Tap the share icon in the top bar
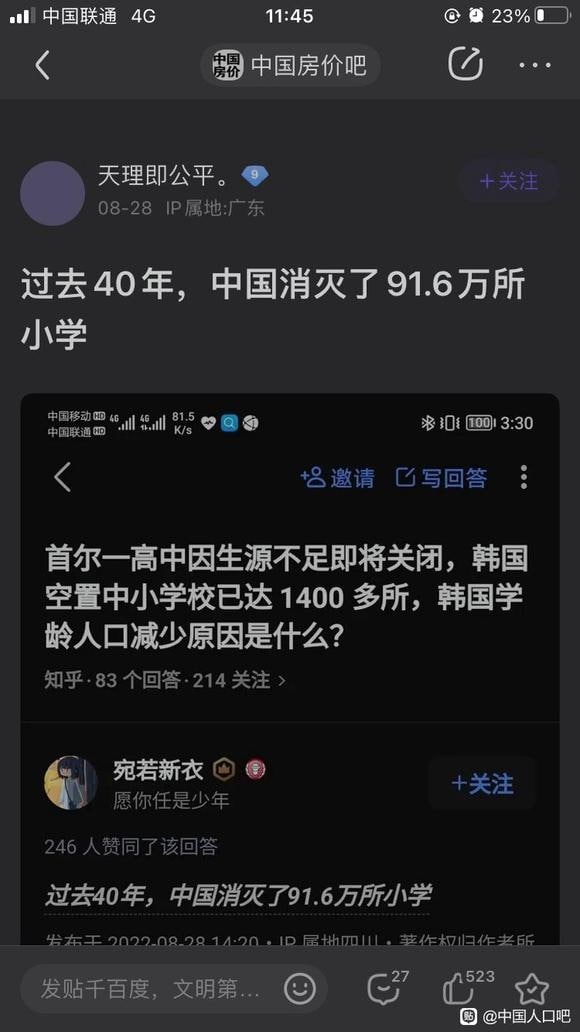 pyautogui.click(x=465, y=64)
